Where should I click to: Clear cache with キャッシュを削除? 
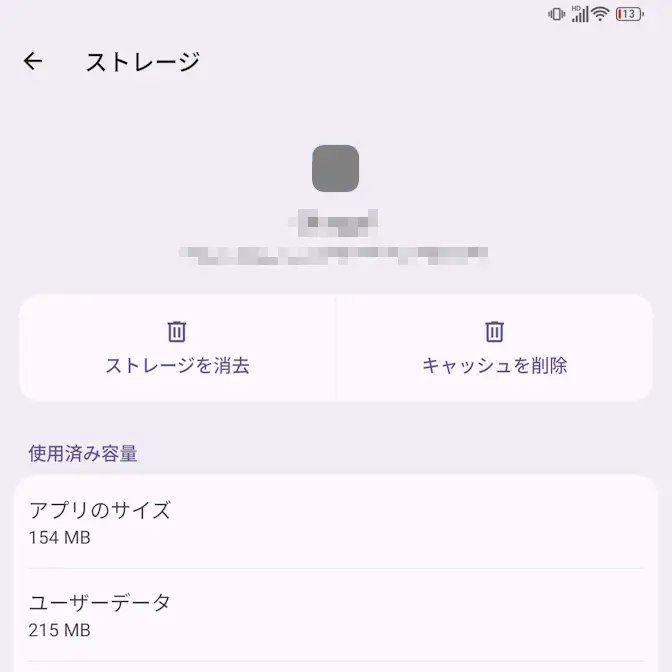point(494,348)
